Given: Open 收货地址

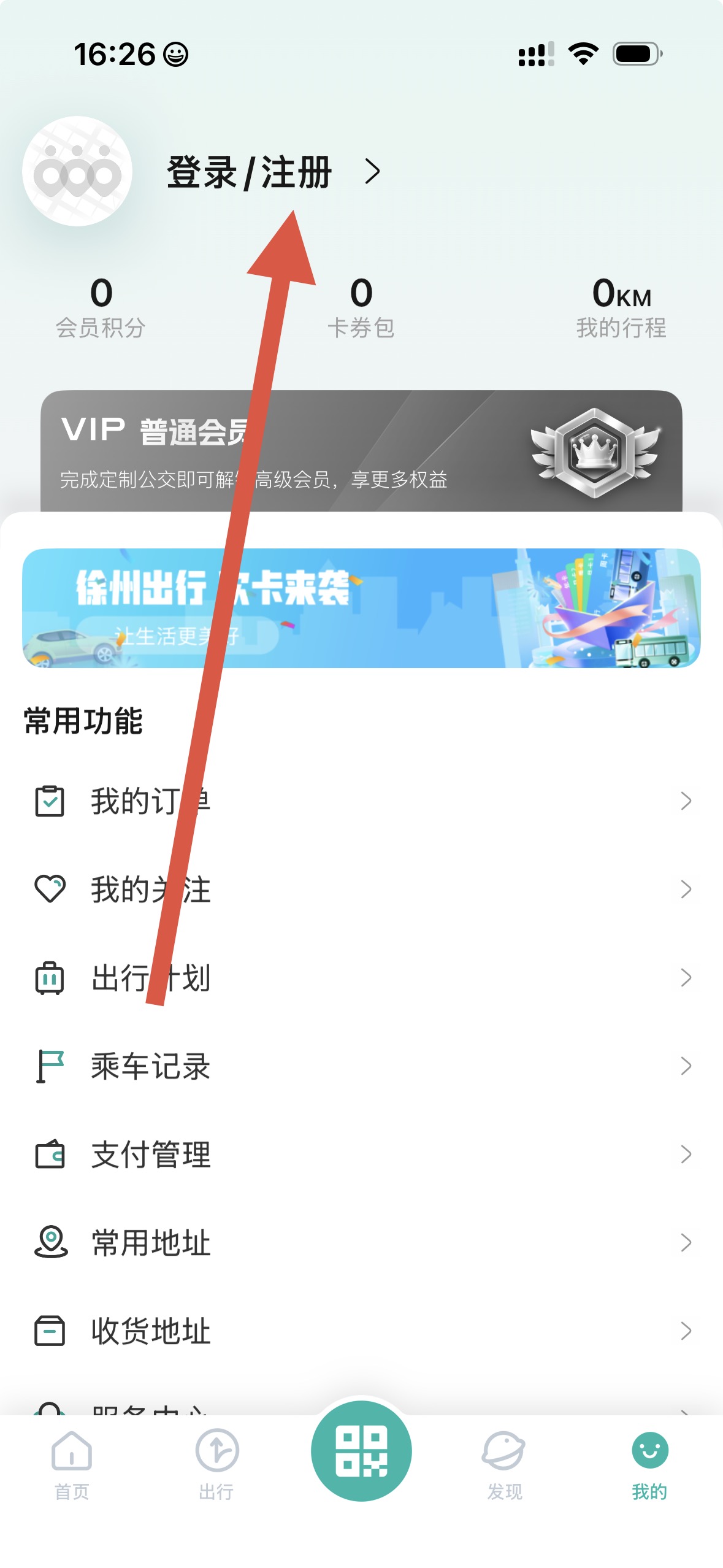Looking at the screenshot, I should [361, 1331].
